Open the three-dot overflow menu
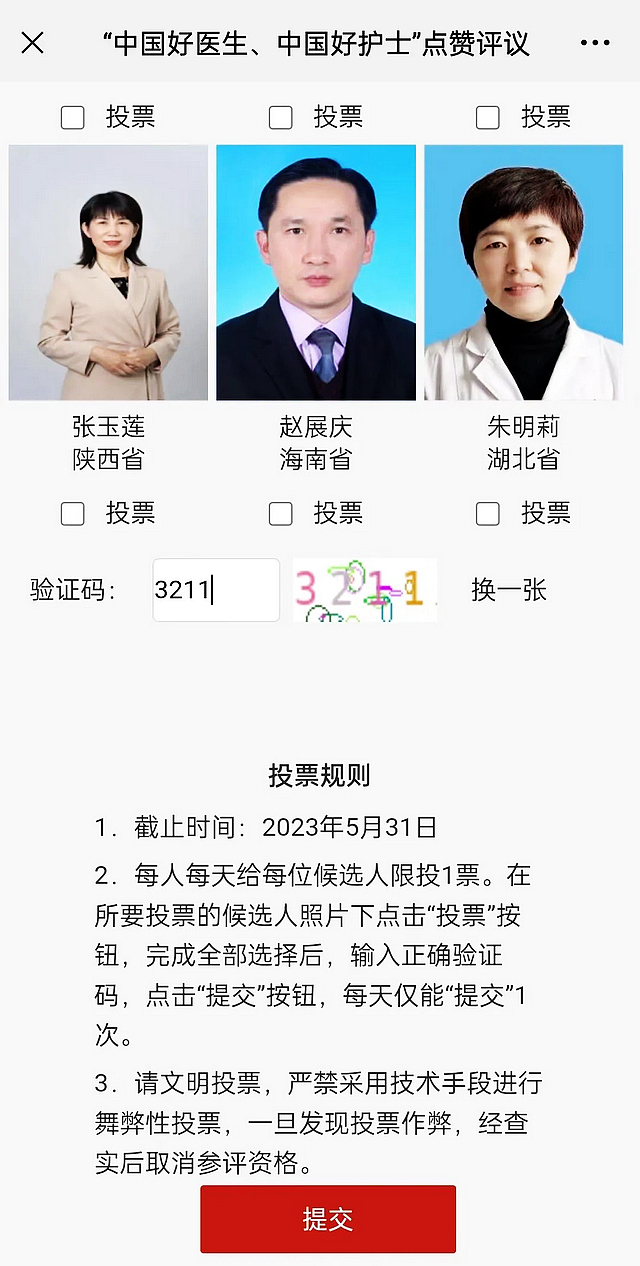 595,43
